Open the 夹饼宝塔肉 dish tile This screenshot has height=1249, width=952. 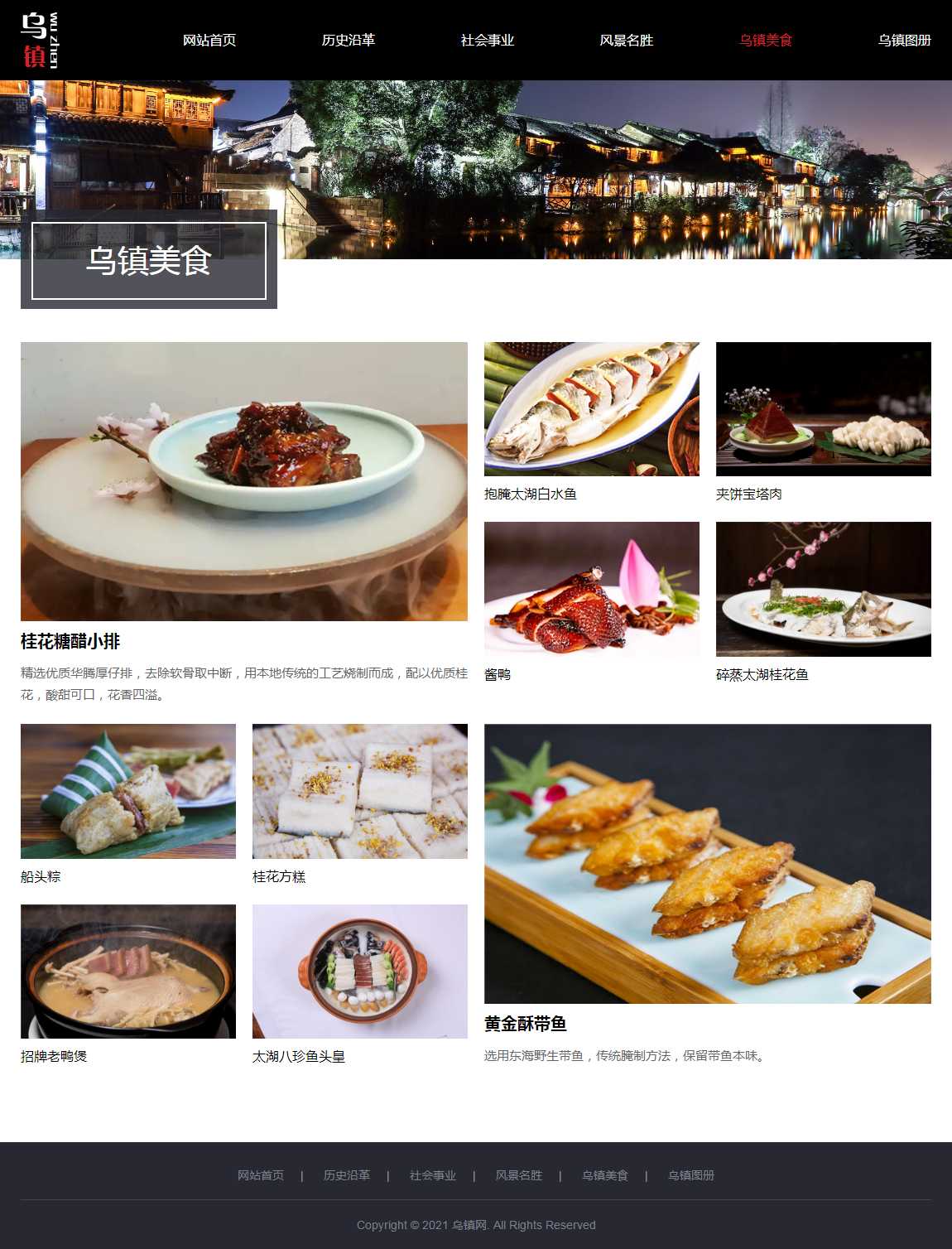[824, 409]
